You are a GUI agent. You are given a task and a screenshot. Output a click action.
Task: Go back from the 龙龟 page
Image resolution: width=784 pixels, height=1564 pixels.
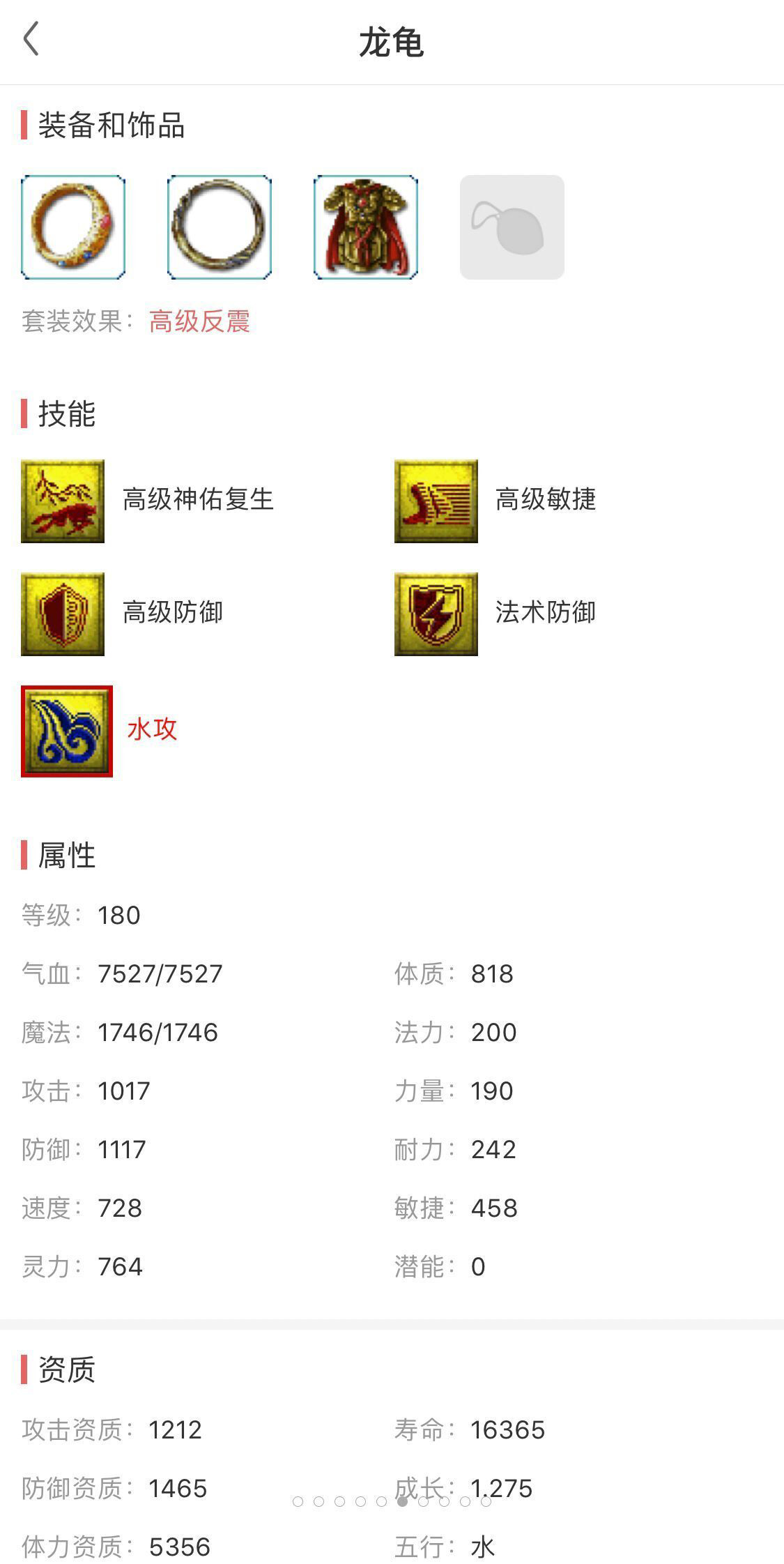(x=31, y=39)
